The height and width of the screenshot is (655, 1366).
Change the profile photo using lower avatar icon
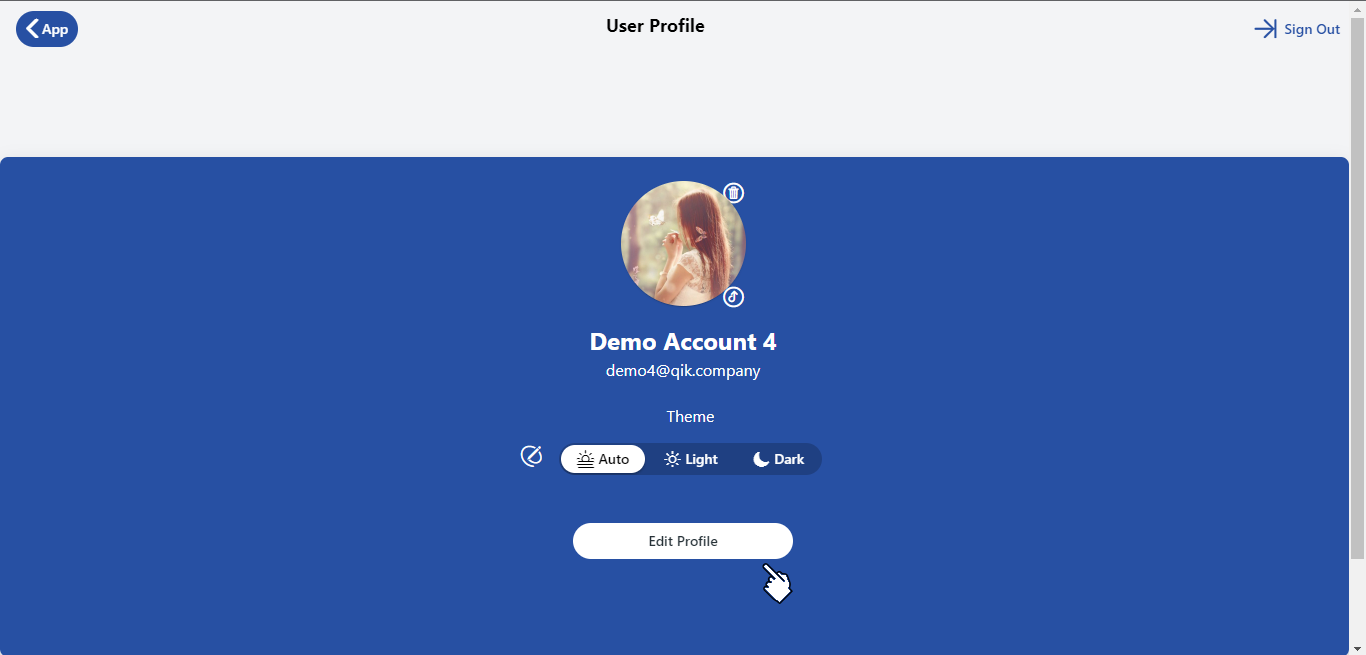pyautogui.click(x=734, y=297)
